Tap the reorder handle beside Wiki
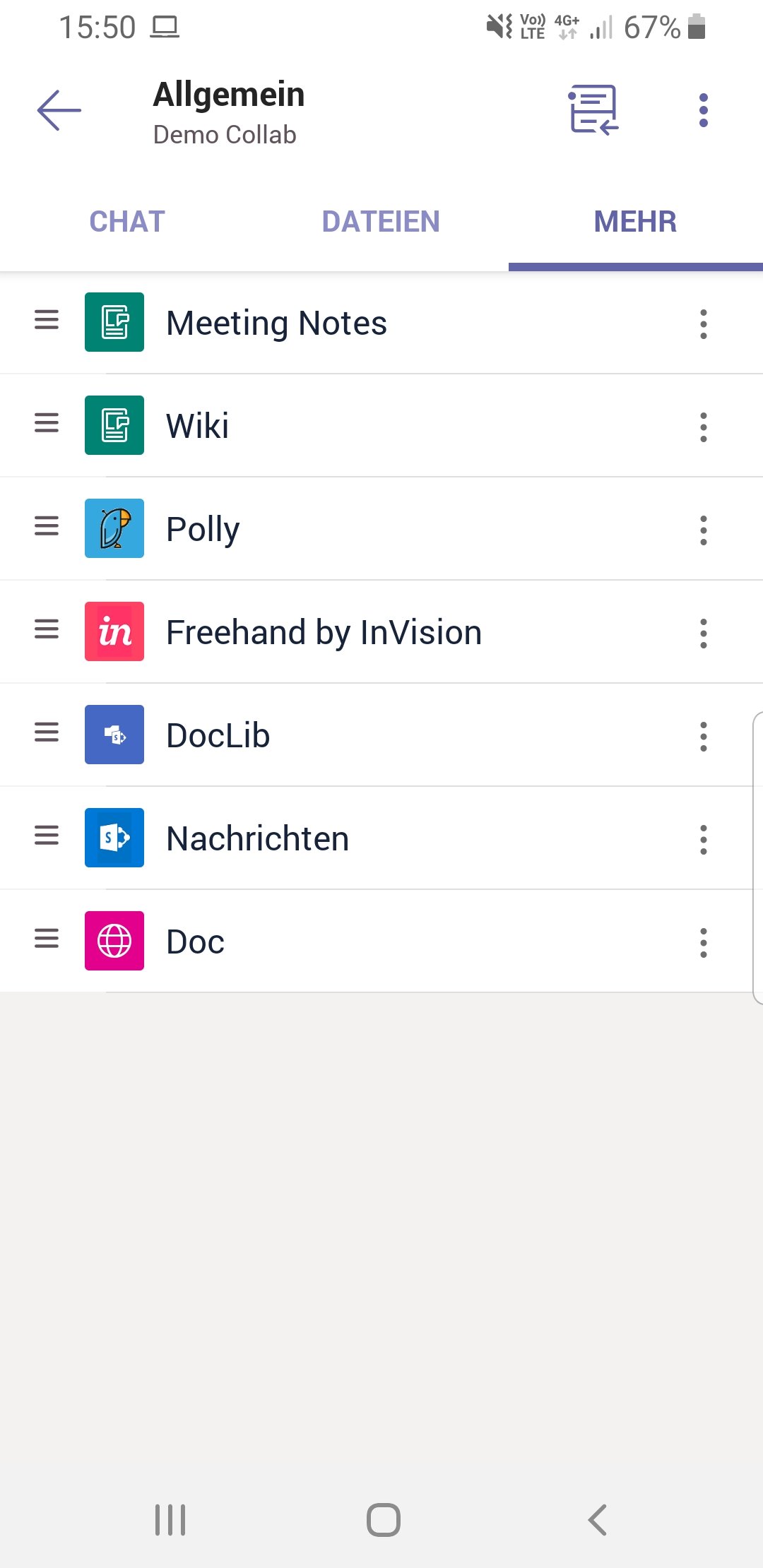763x1568 pixels. pos(47,422)
